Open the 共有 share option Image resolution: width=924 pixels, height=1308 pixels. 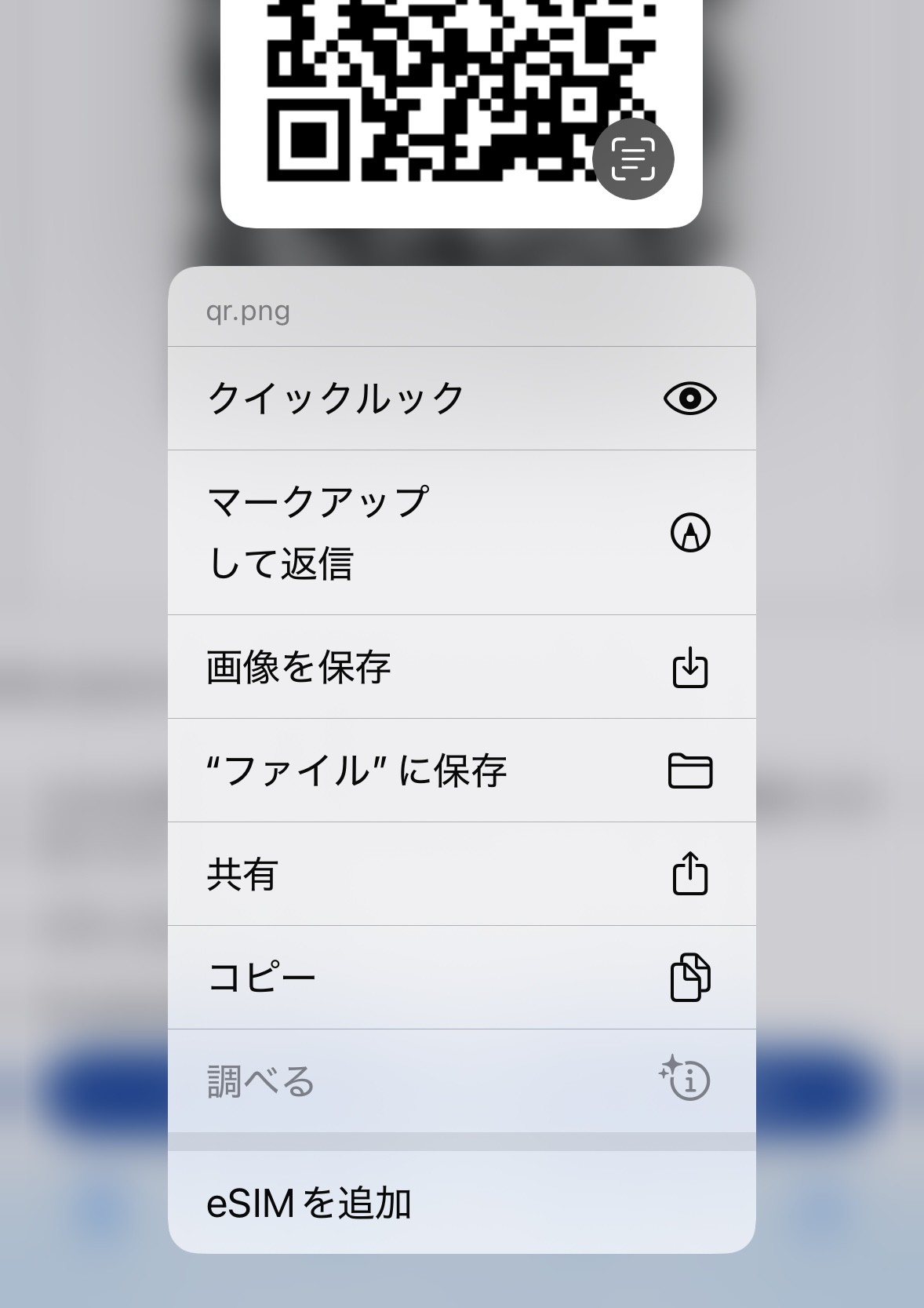461,874
